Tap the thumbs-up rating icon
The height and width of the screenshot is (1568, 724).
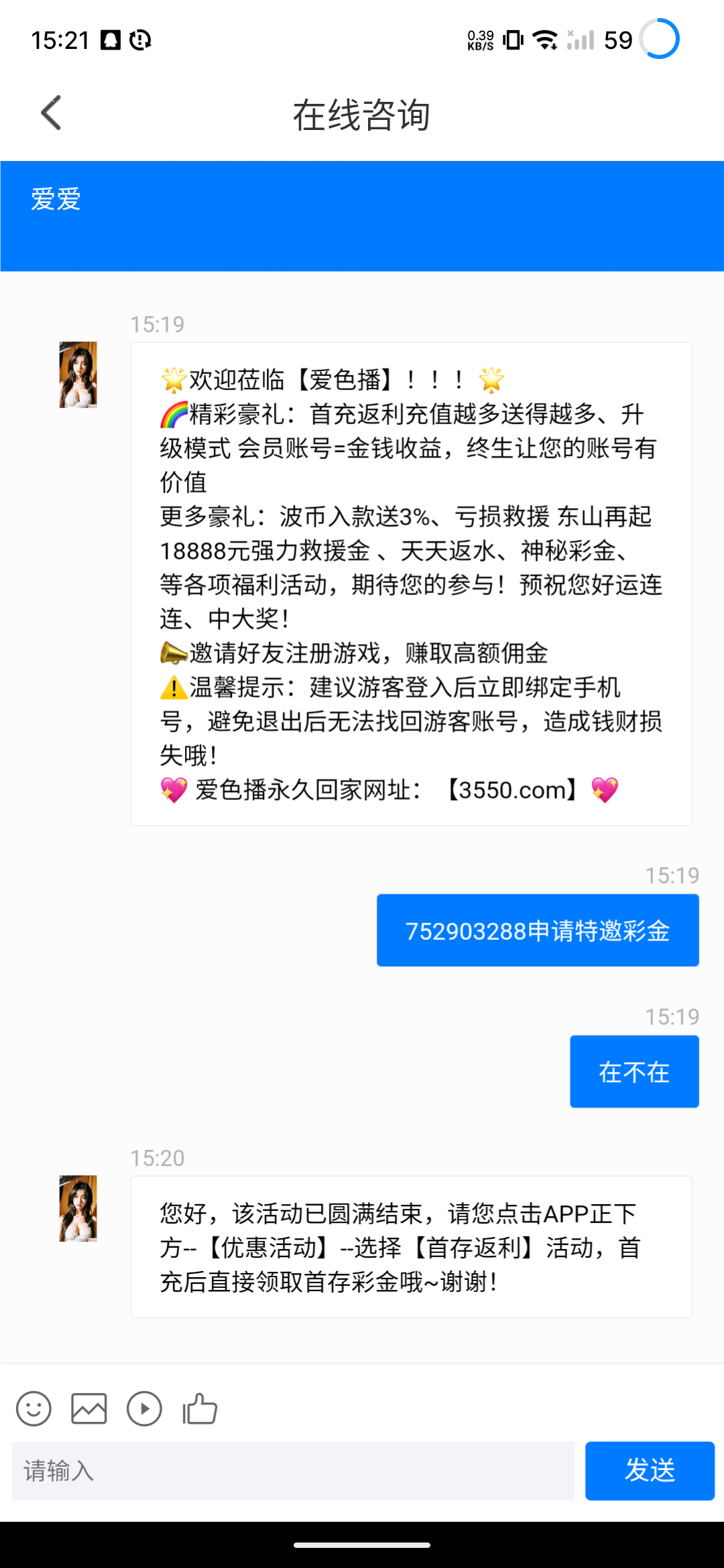(200, 1409)
